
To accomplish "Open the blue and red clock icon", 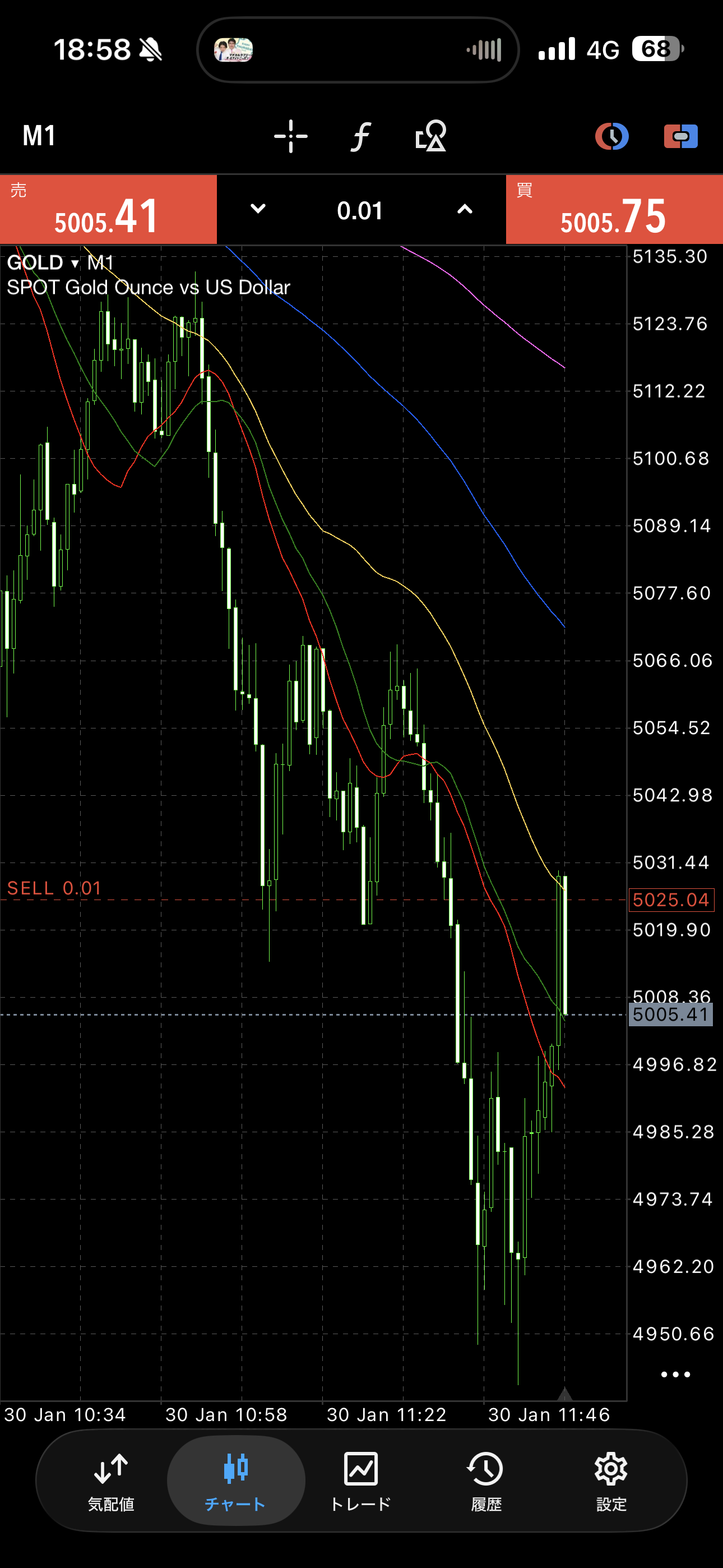I will coord(611,136).
